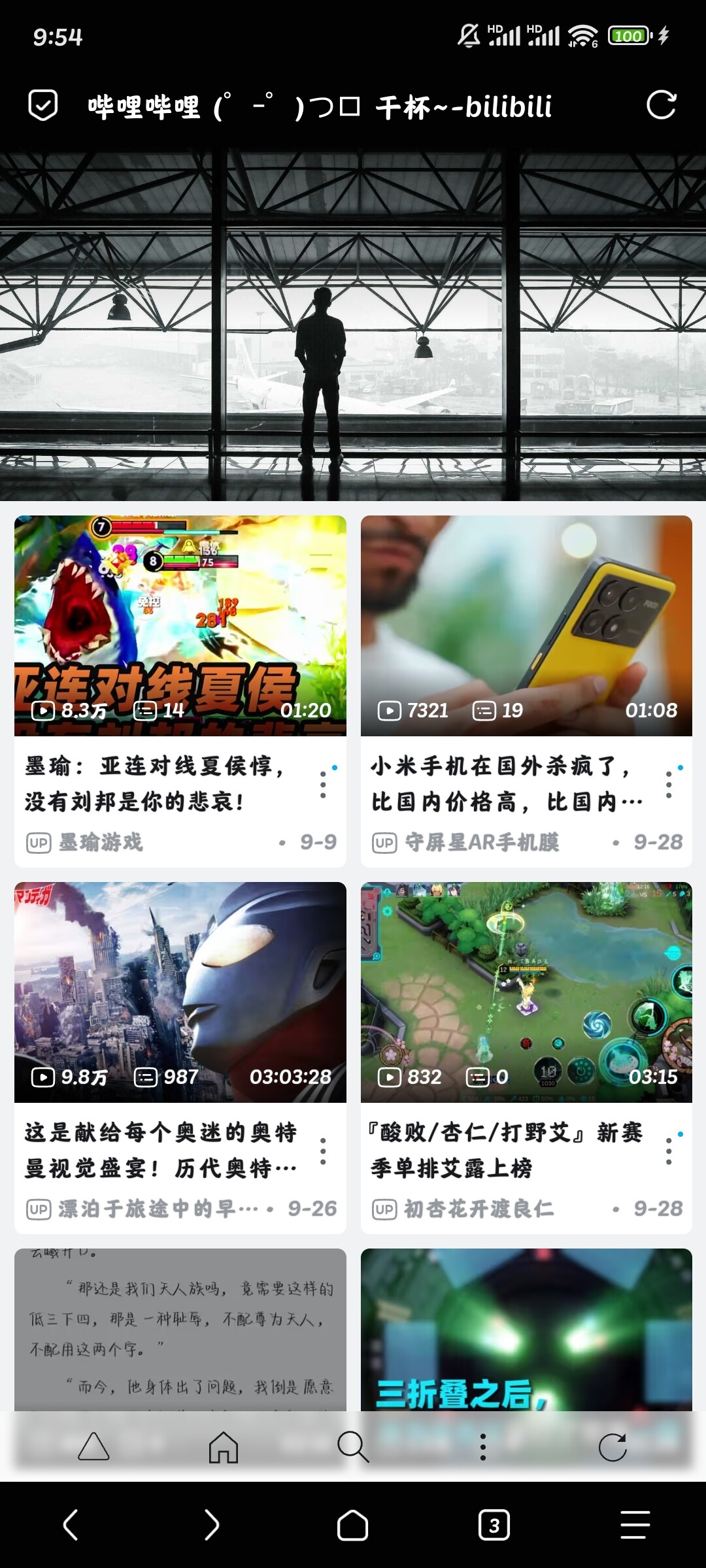Open the browser tabs switcher
The image size is (706, 1568).
click(494, 1525)
